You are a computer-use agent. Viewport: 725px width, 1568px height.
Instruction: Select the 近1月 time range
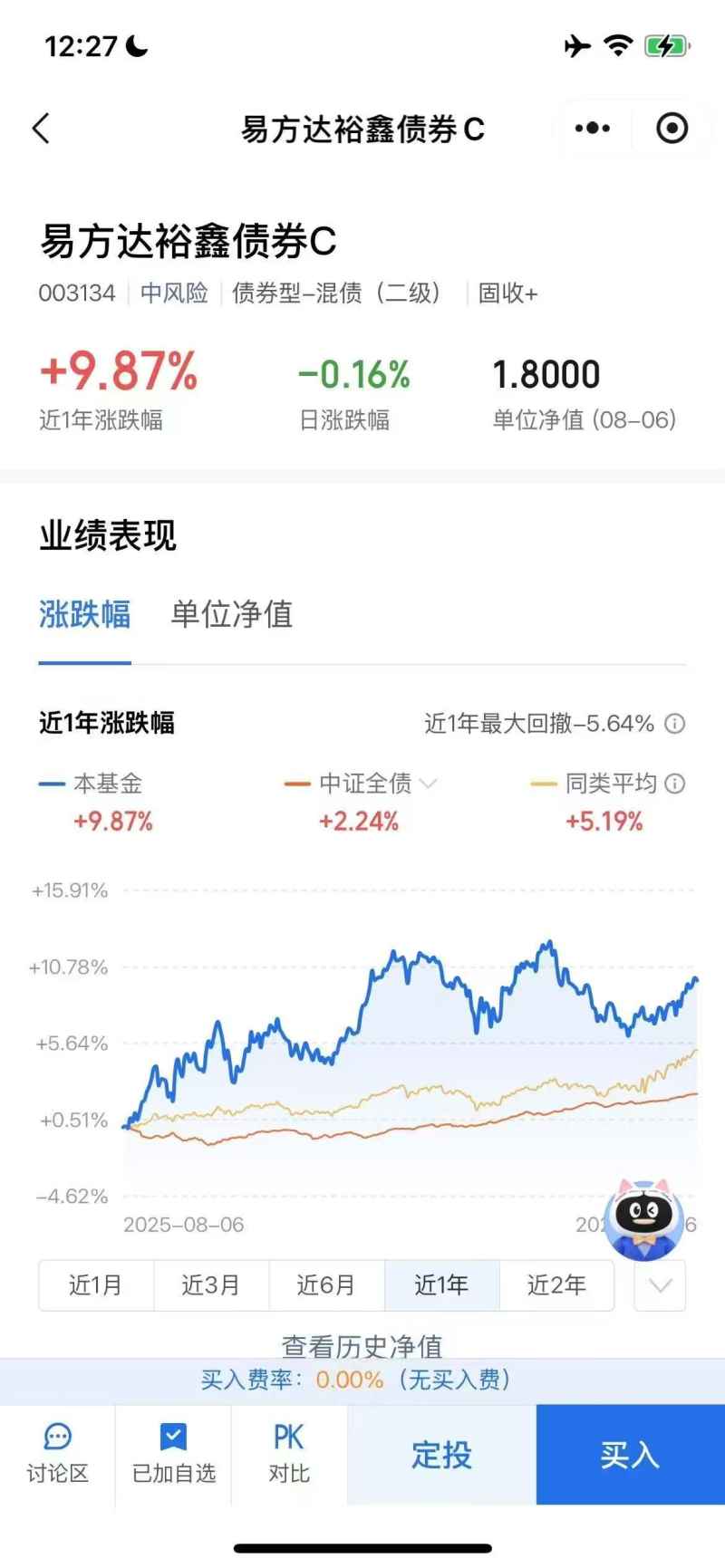click(x=95, y=1284)
